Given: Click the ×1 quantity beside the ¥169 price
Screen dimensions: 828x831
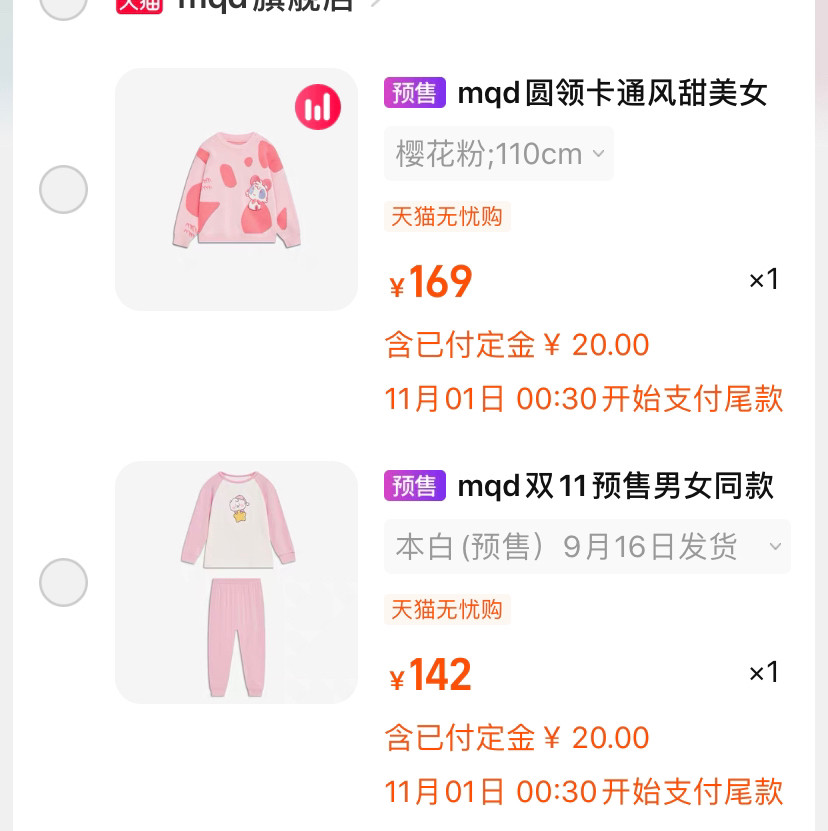Looking at the screenshot, I should point(763,279).
